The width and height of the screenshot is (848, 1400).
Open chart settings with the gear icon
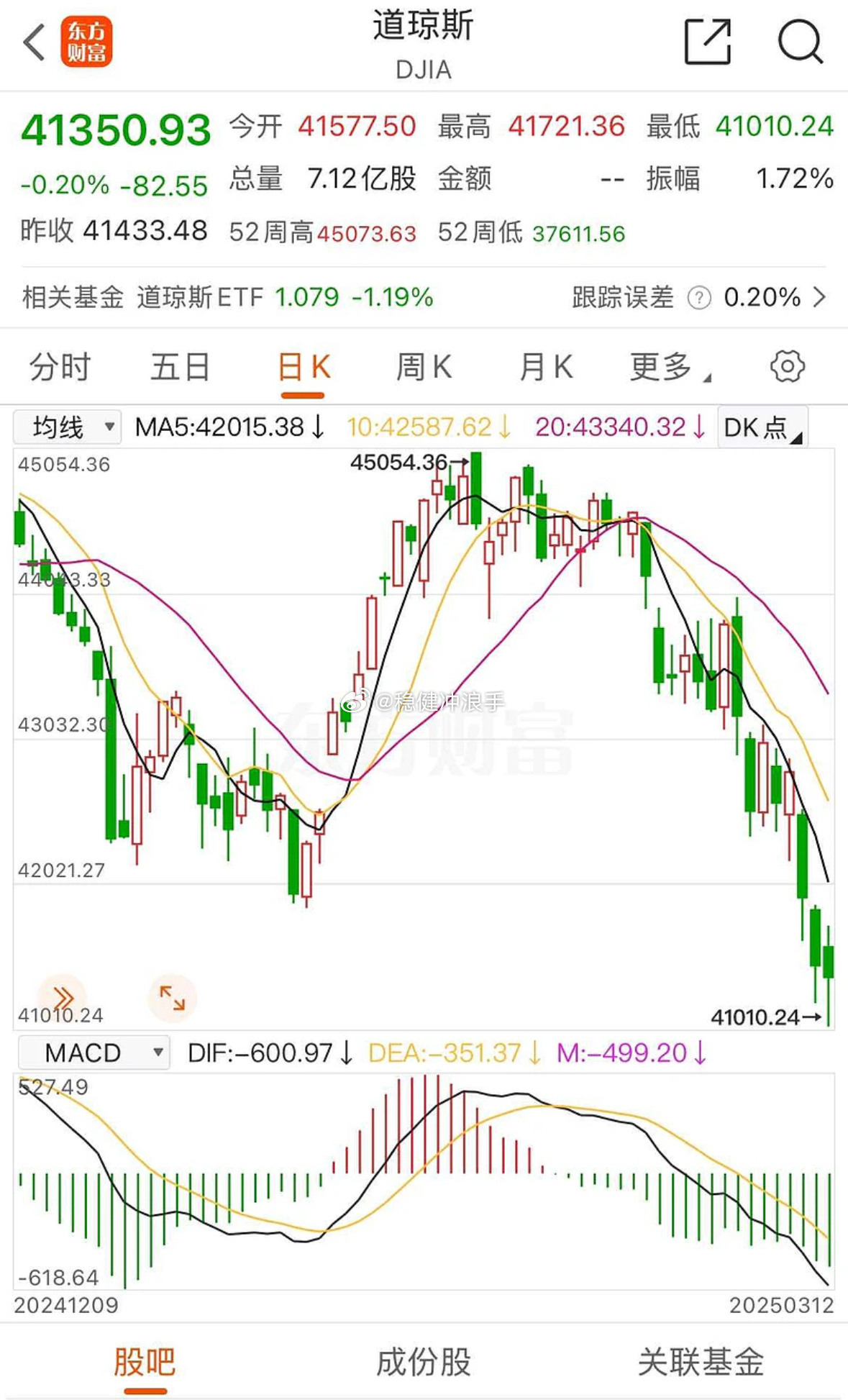tap(787, 367)
